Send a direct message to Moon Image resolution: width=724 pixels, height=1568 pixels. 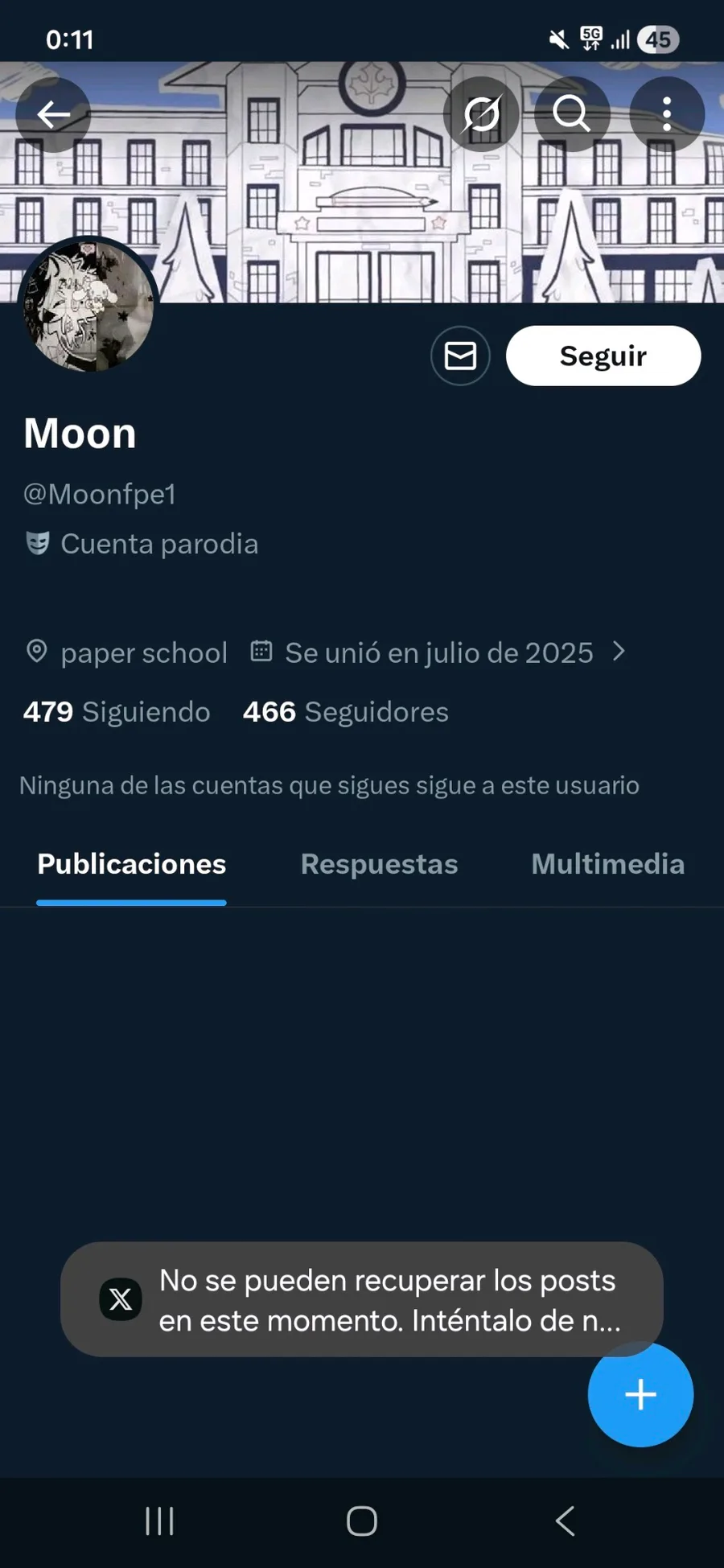460,356
